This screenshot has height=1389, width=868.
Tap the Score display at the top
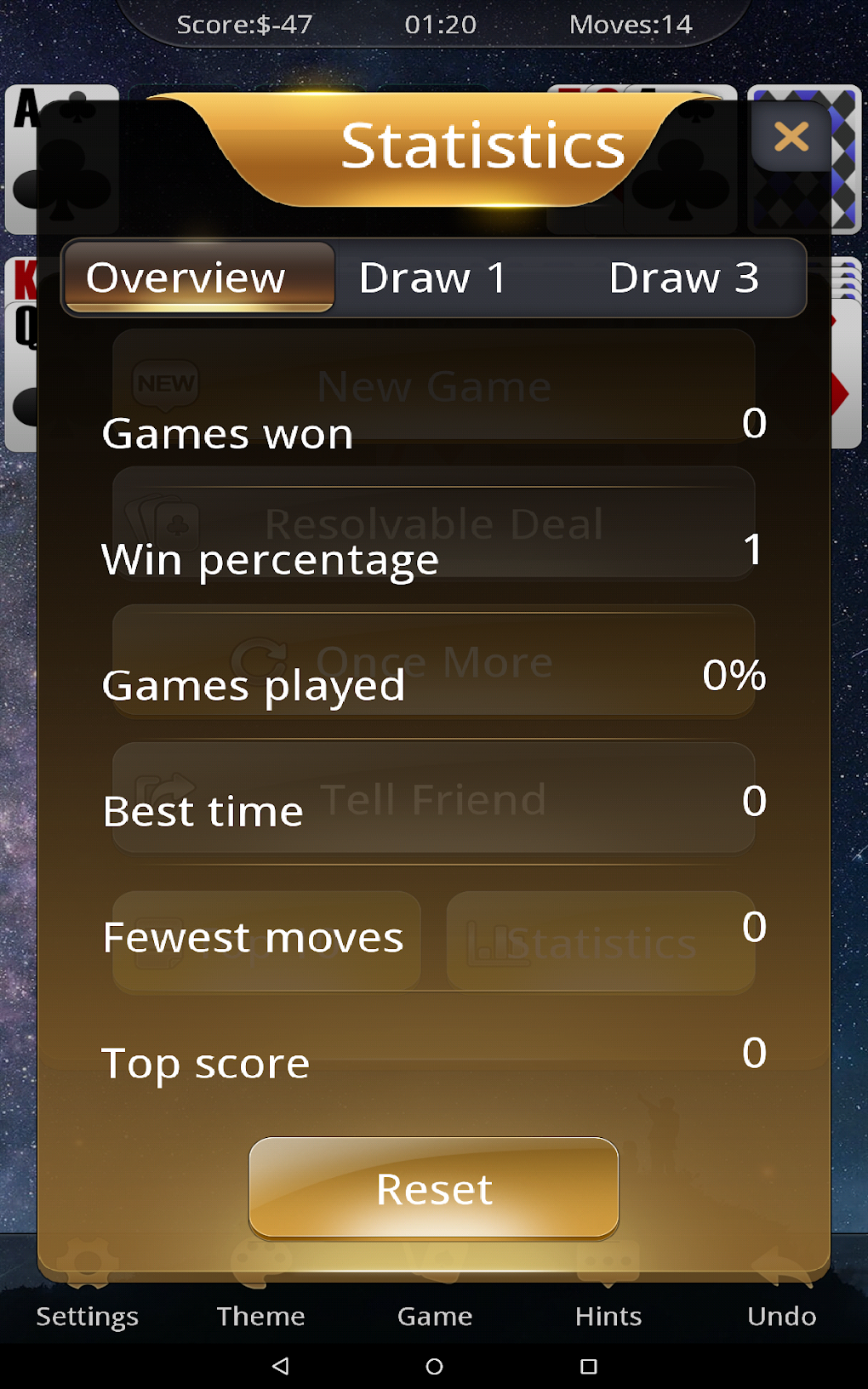tap(244, 24)
